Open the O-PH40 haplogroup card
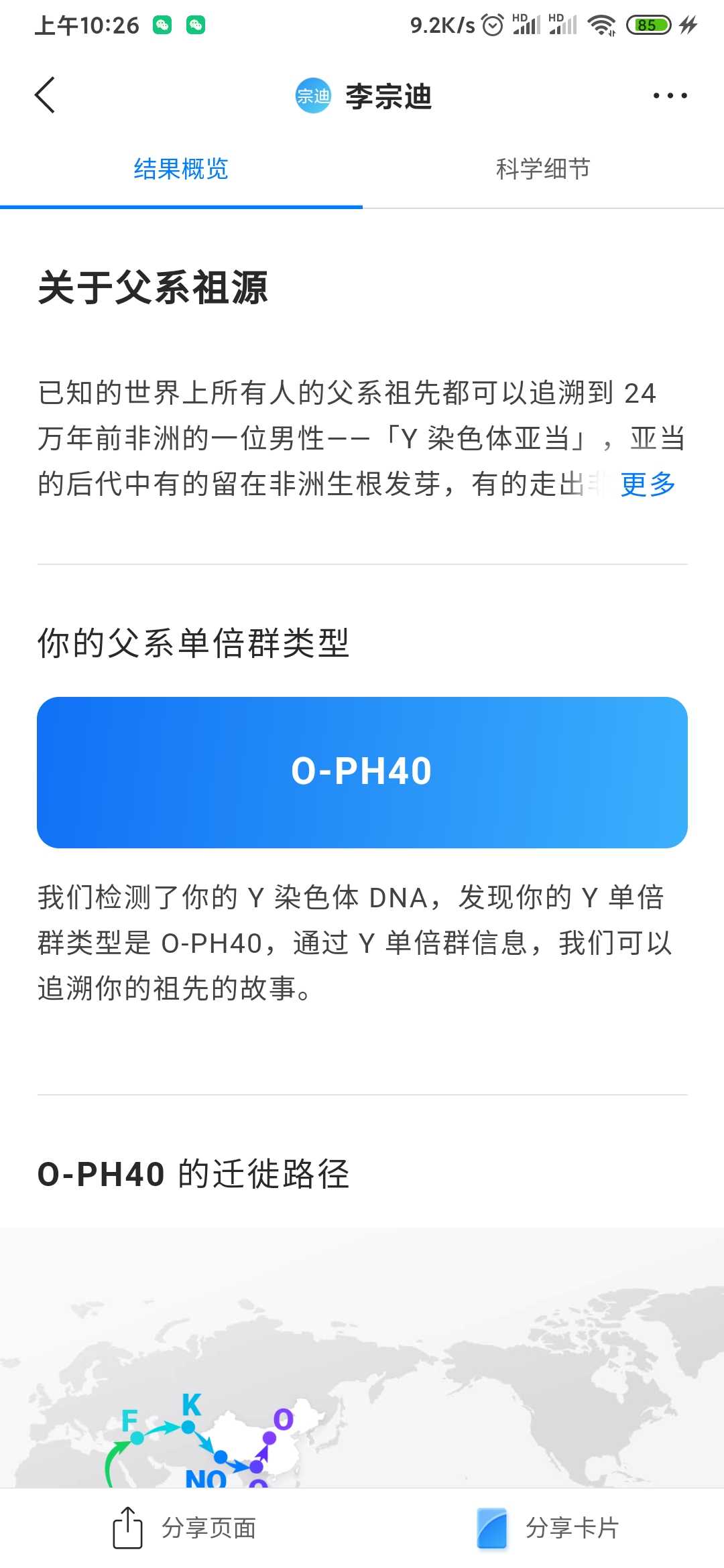Image resolution: width=724 pixels, height=1568 pixels. click(362, 772)
